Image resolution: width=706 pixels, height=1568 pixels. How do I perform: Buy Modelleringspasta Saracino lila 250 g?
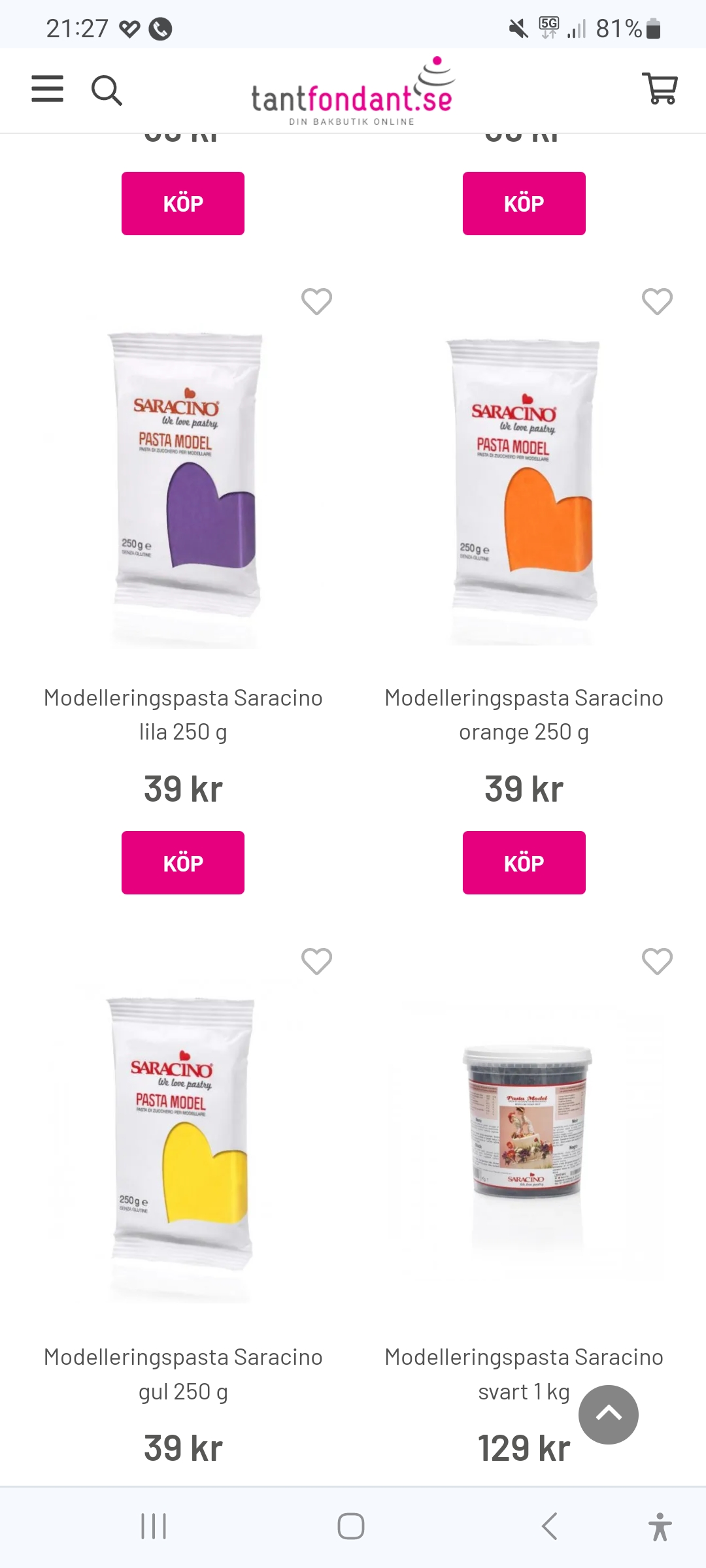[183, 862]
